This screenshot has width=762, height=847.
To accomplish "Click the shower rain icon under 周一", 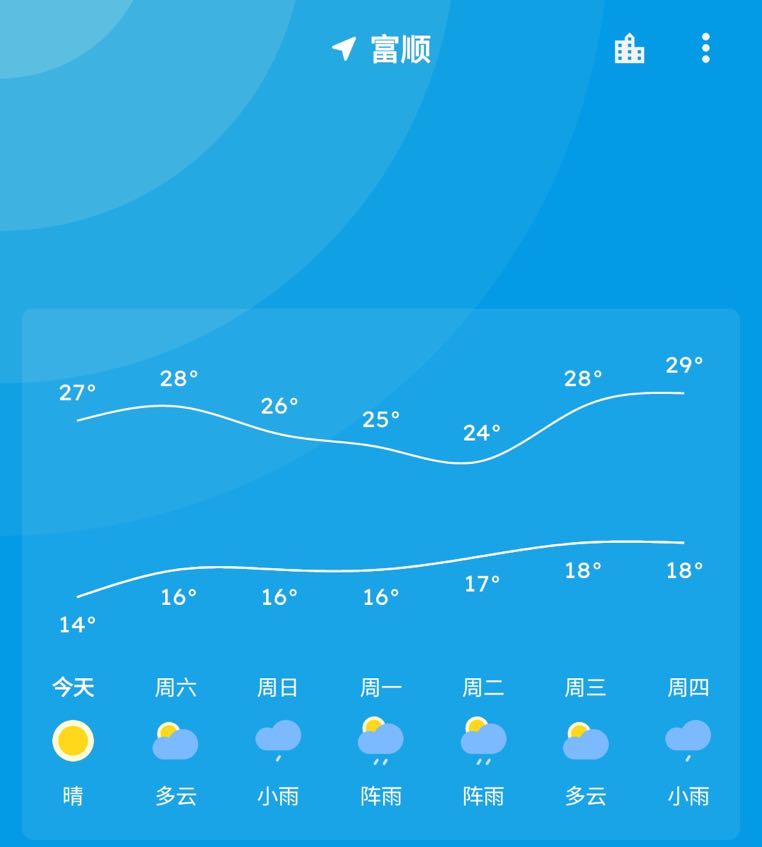I will (x=380, y=741).
